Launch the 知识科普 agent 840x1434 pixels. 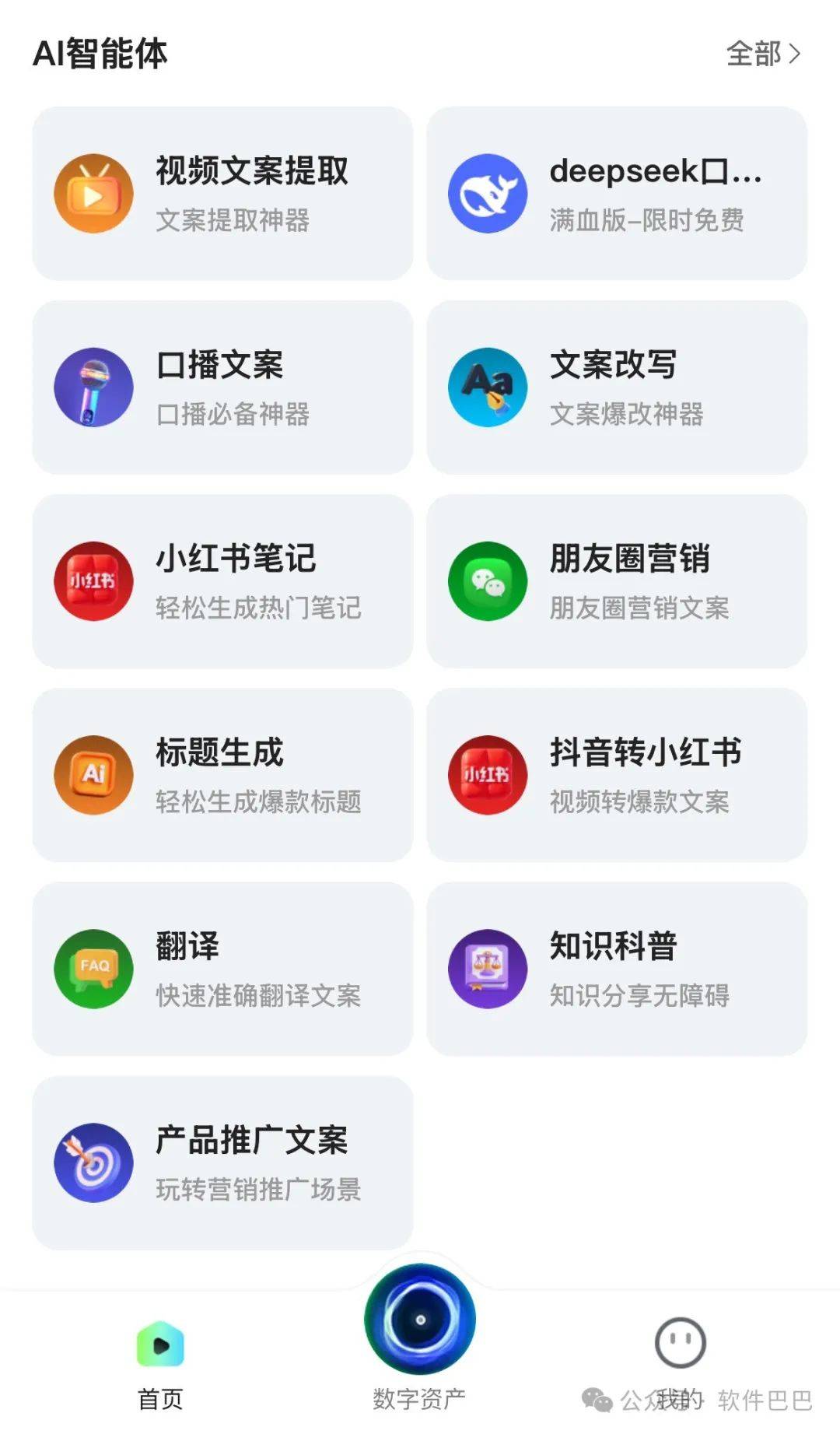point(617,969)
